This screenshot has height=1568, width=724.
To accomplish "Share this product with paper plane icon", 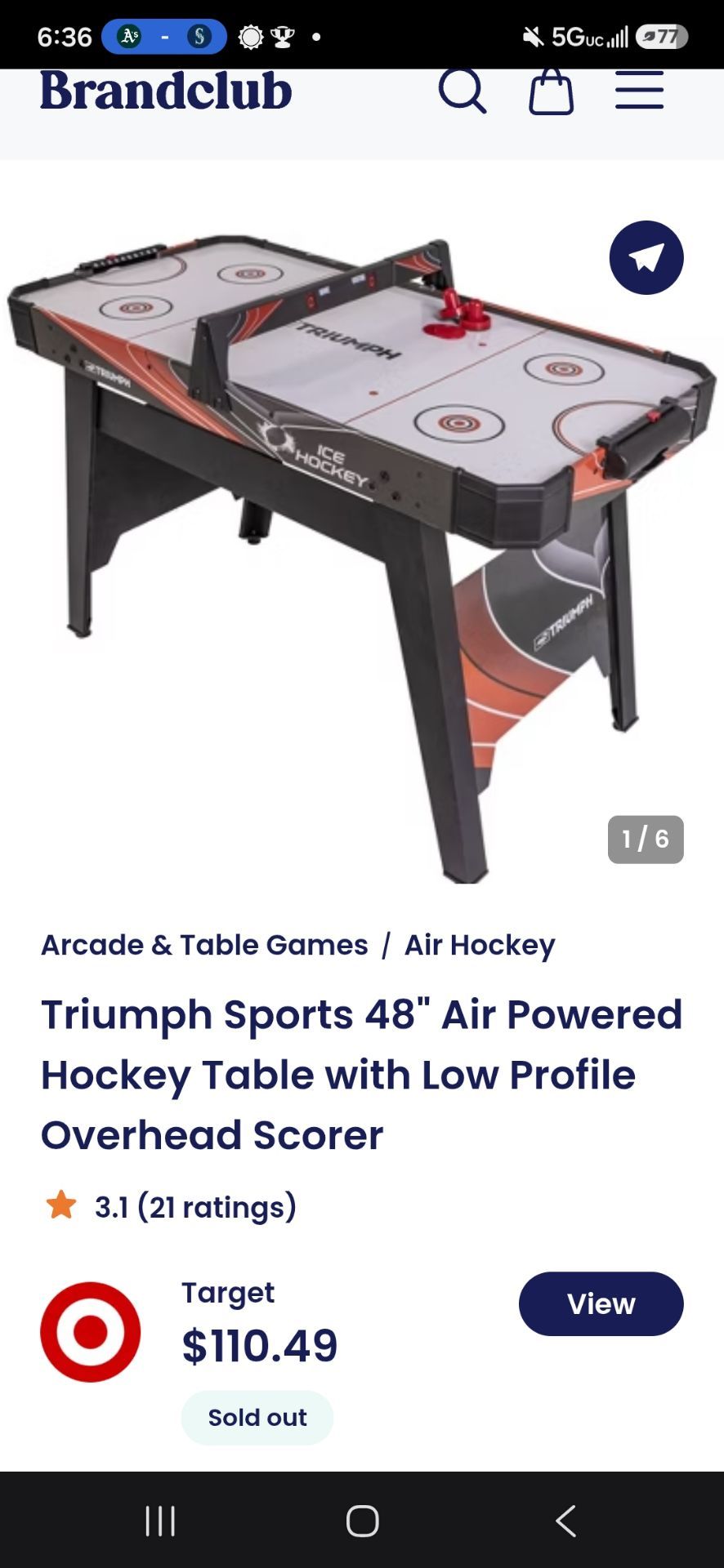I will pyautogui.click(x=646, y=257).
